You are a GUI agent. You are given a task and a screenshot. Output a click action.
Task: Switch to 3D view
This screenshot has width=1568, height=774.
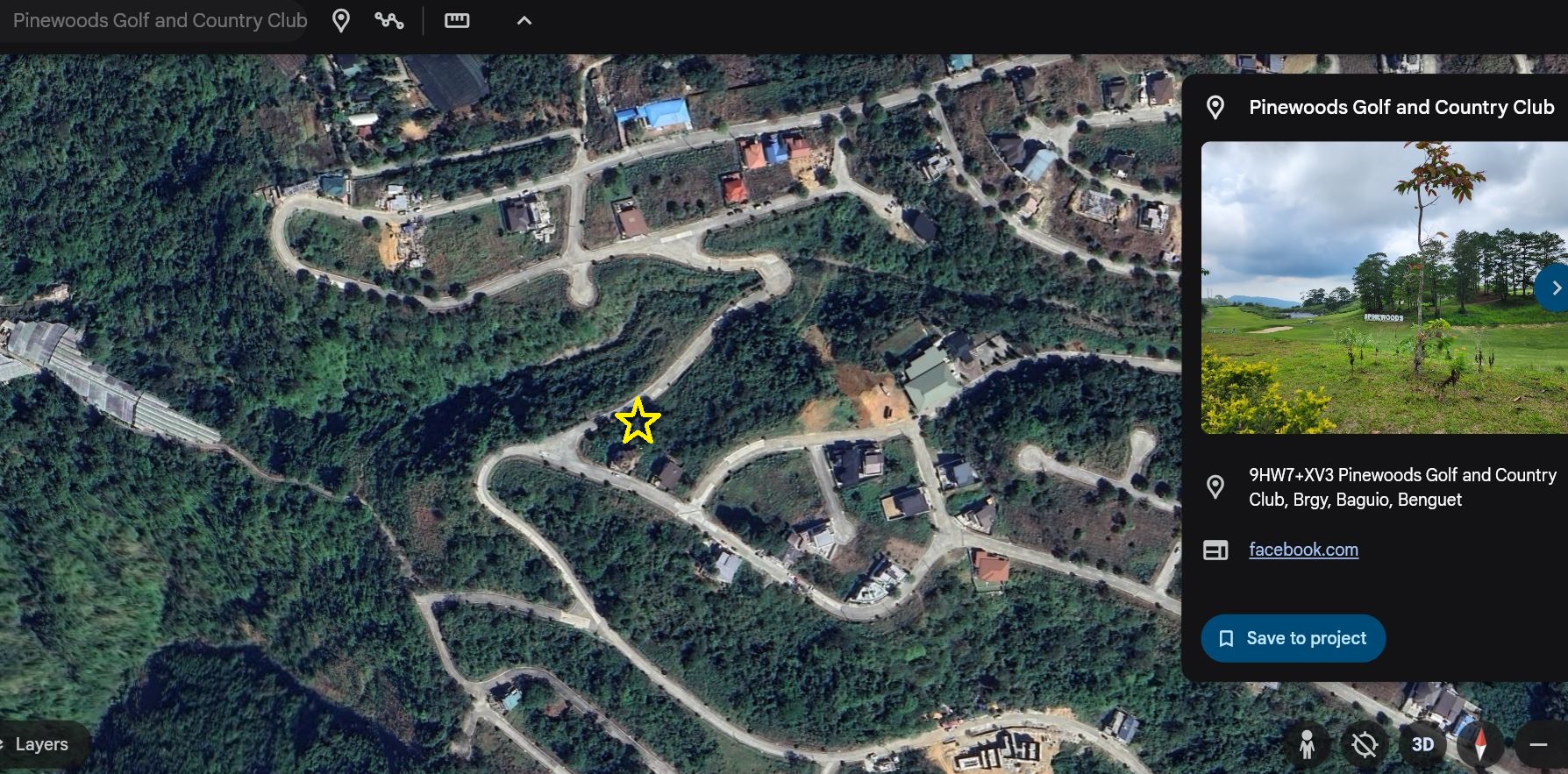tap(1422, 744)
